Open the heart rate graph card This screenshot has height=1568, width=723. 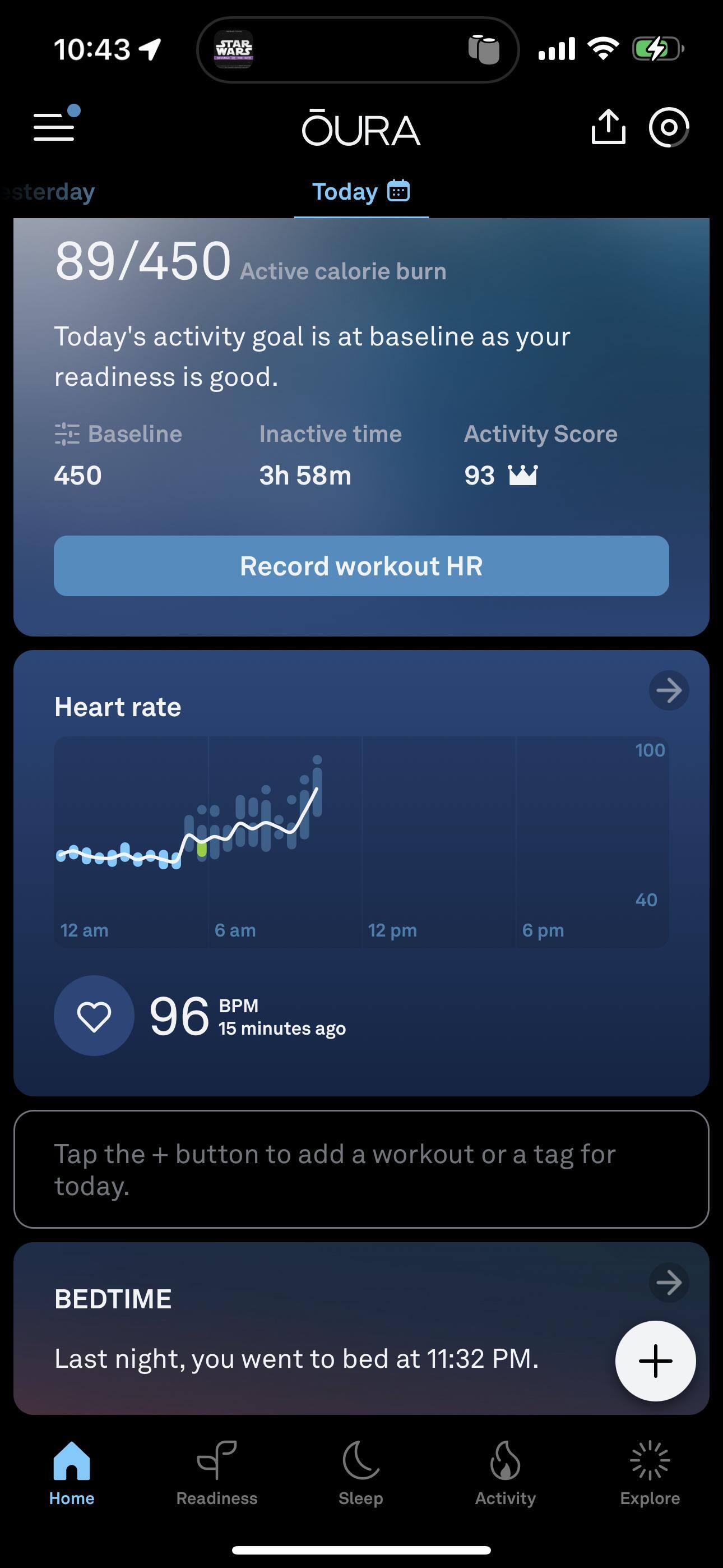point(361,841)
